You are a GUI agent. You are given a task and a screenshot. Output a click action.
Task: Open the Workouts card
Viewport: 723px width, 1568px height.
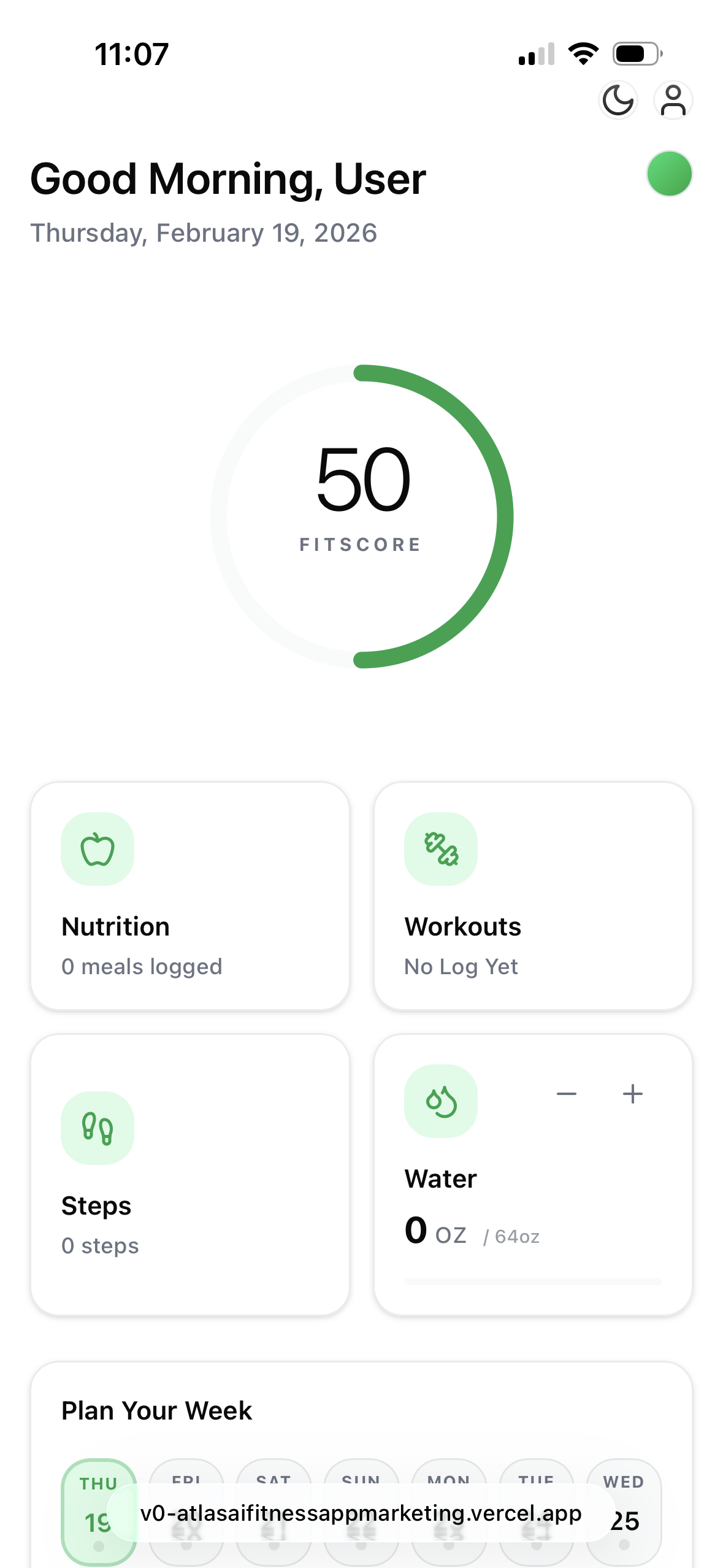click(x=533, y=896)
